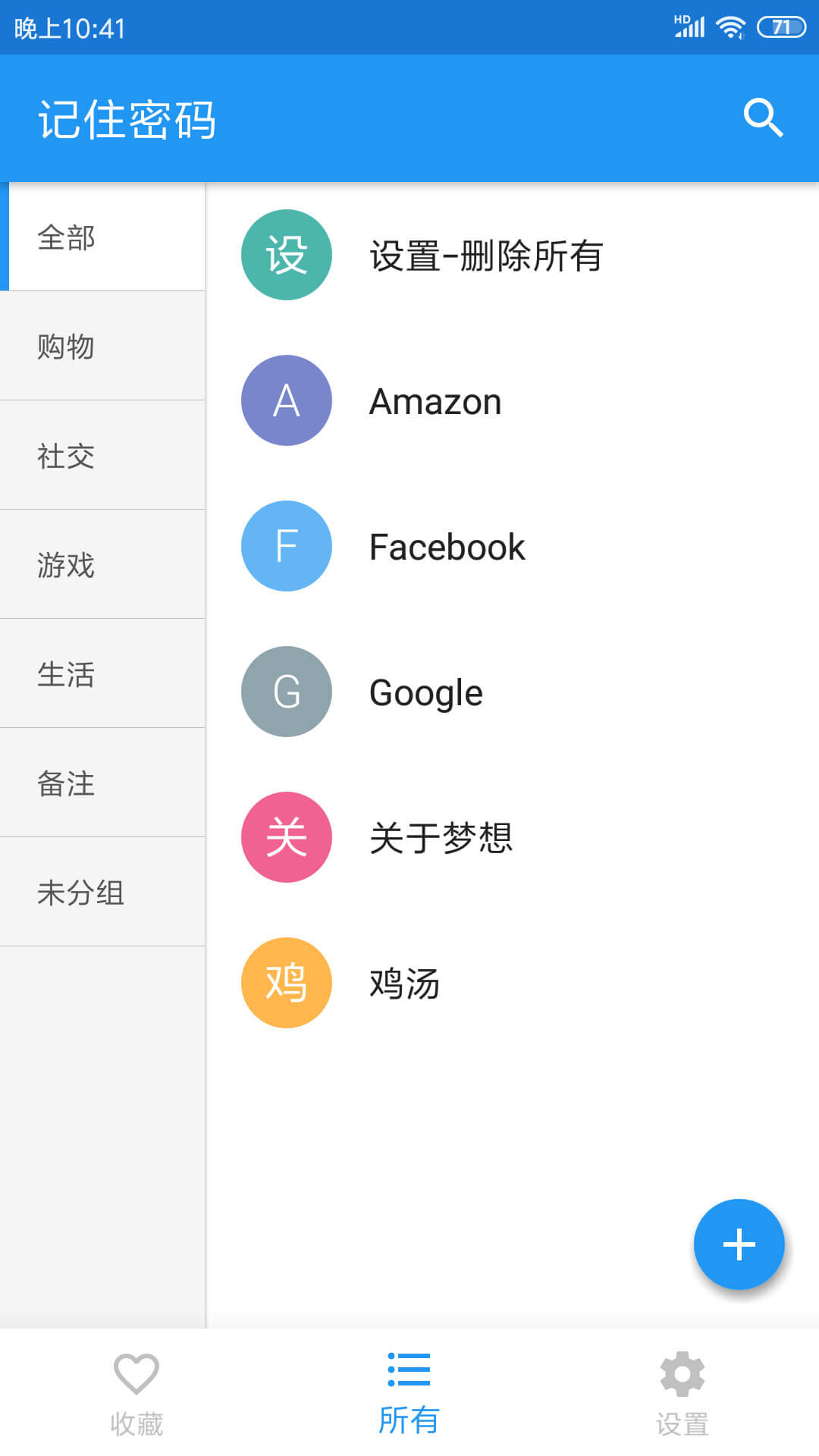Screen dimensions: 819x1456
Task: Open the Facebook entry
Action: (x=513, y=546)
